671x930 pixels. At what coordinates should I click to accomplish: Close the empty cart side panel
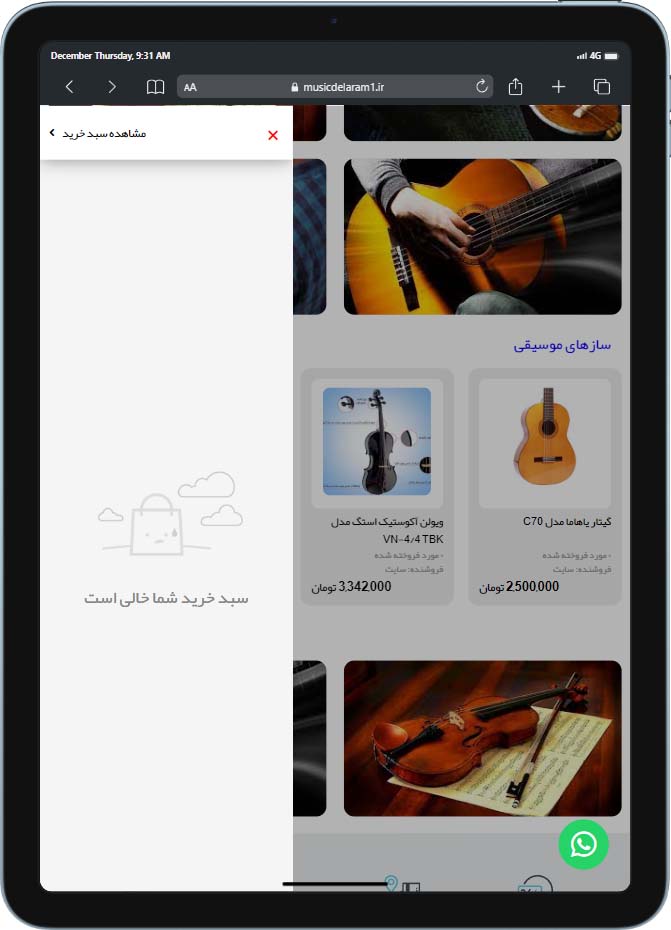coord(273,135)
